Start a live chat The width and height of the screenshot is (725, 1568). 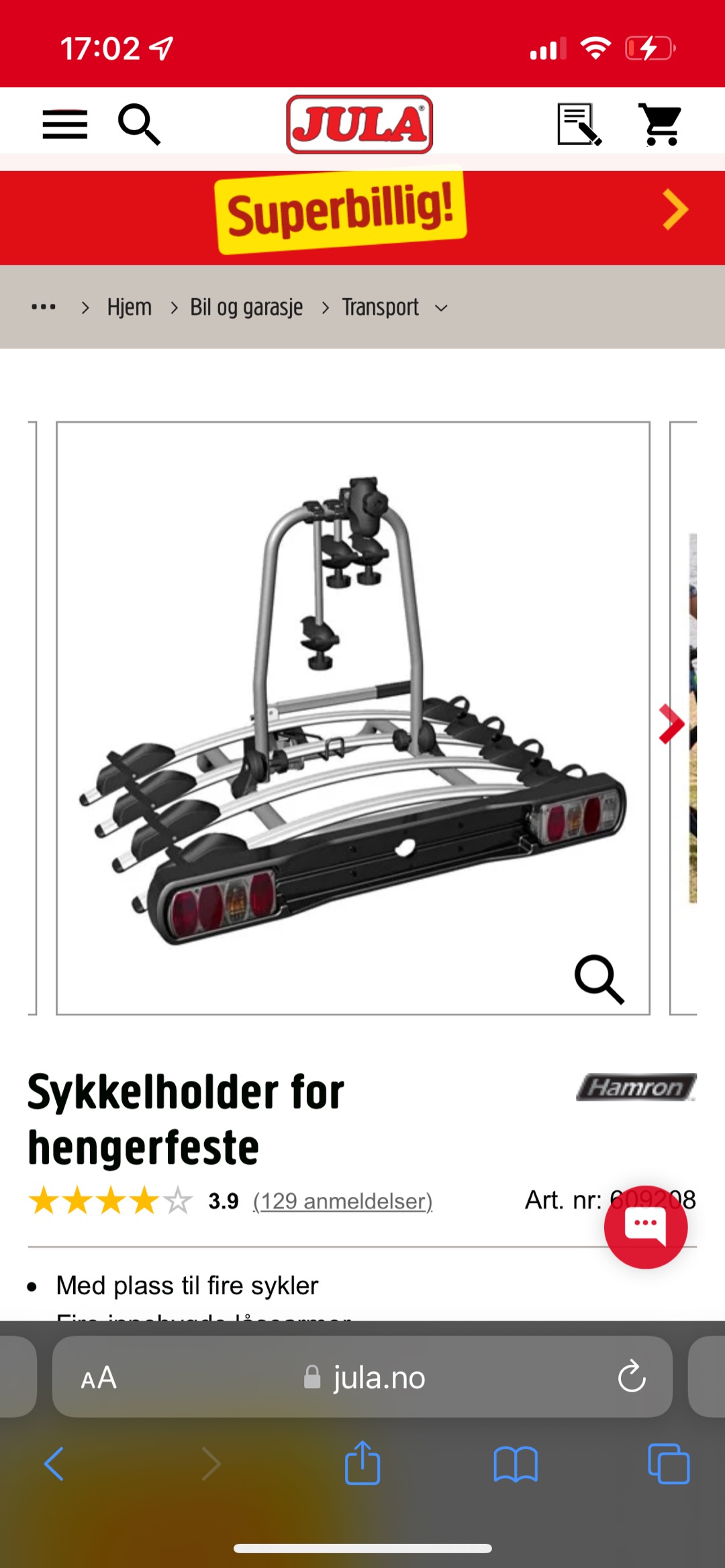tap(645, 1226)
